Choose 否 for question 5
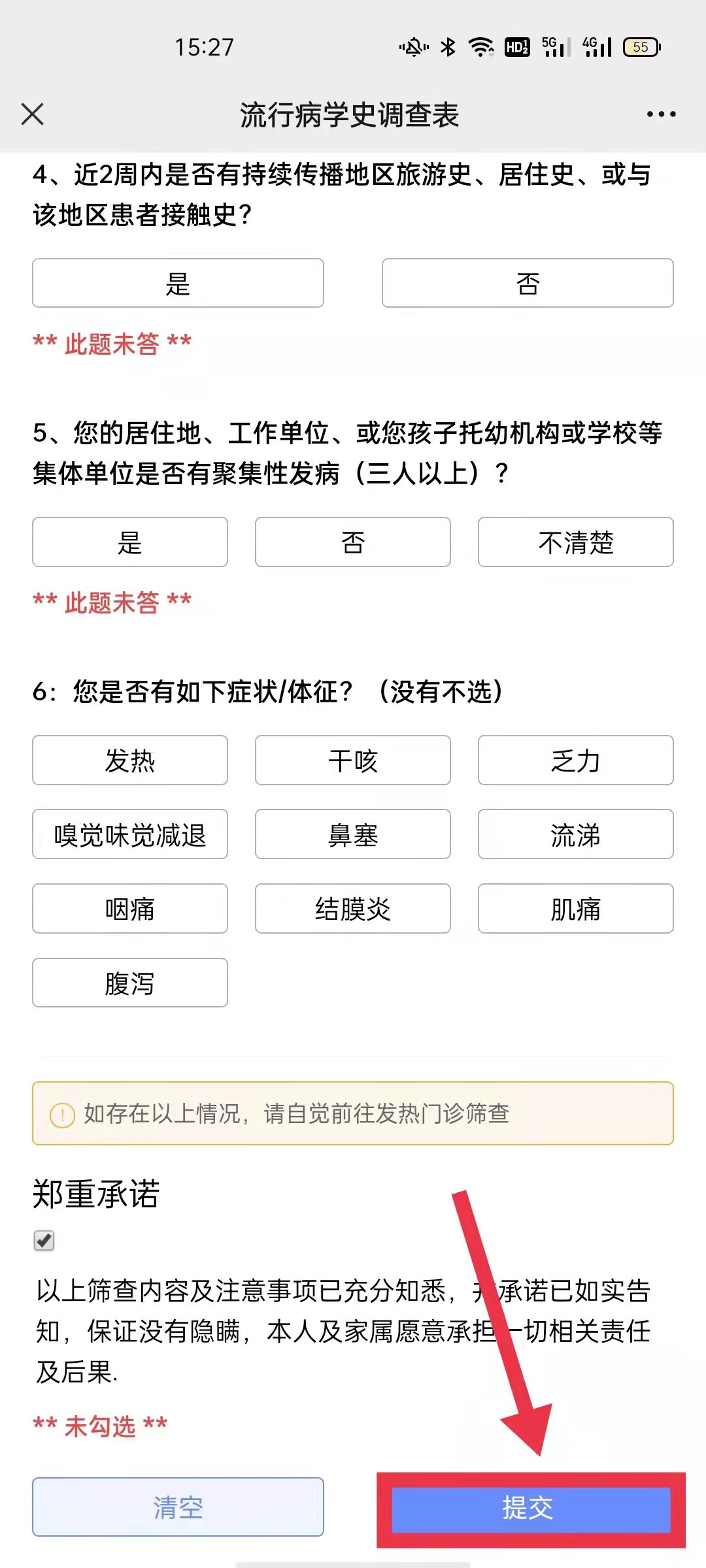 (x=353, y=542)
